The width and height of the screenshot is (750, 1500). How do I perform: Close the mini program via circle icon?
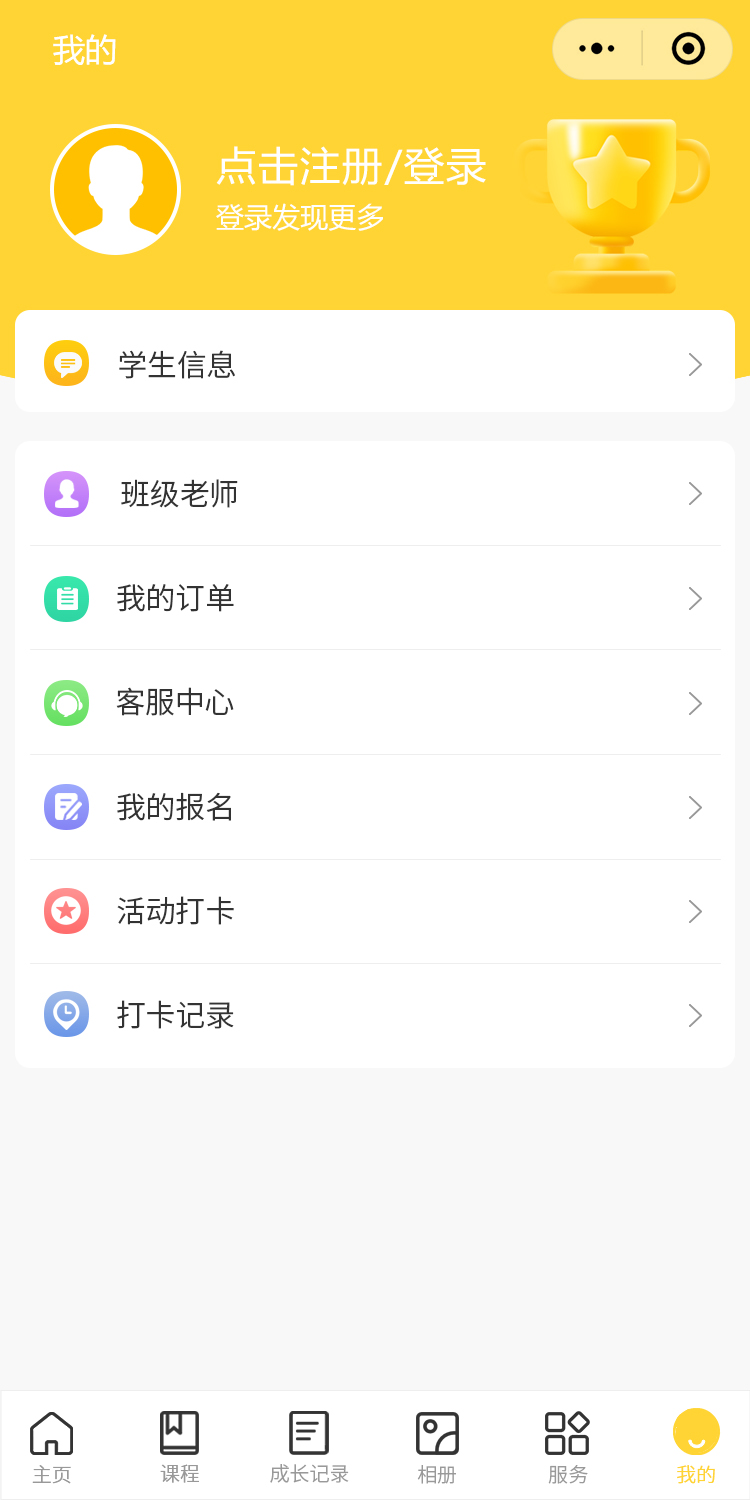(688, 48)
